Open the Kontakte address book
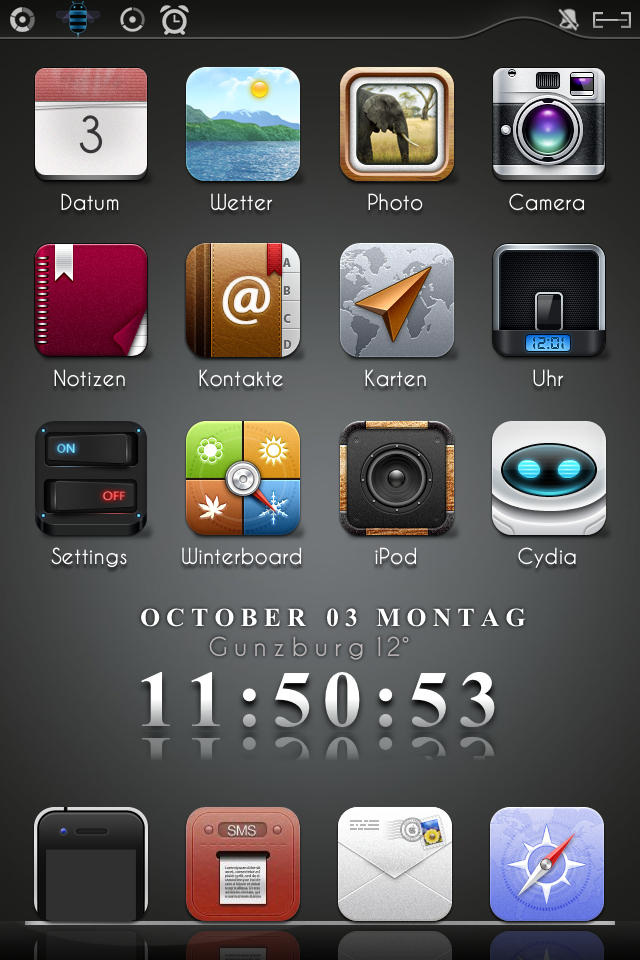This screenshot has width=640, height=960. click(x=243, y=301)
